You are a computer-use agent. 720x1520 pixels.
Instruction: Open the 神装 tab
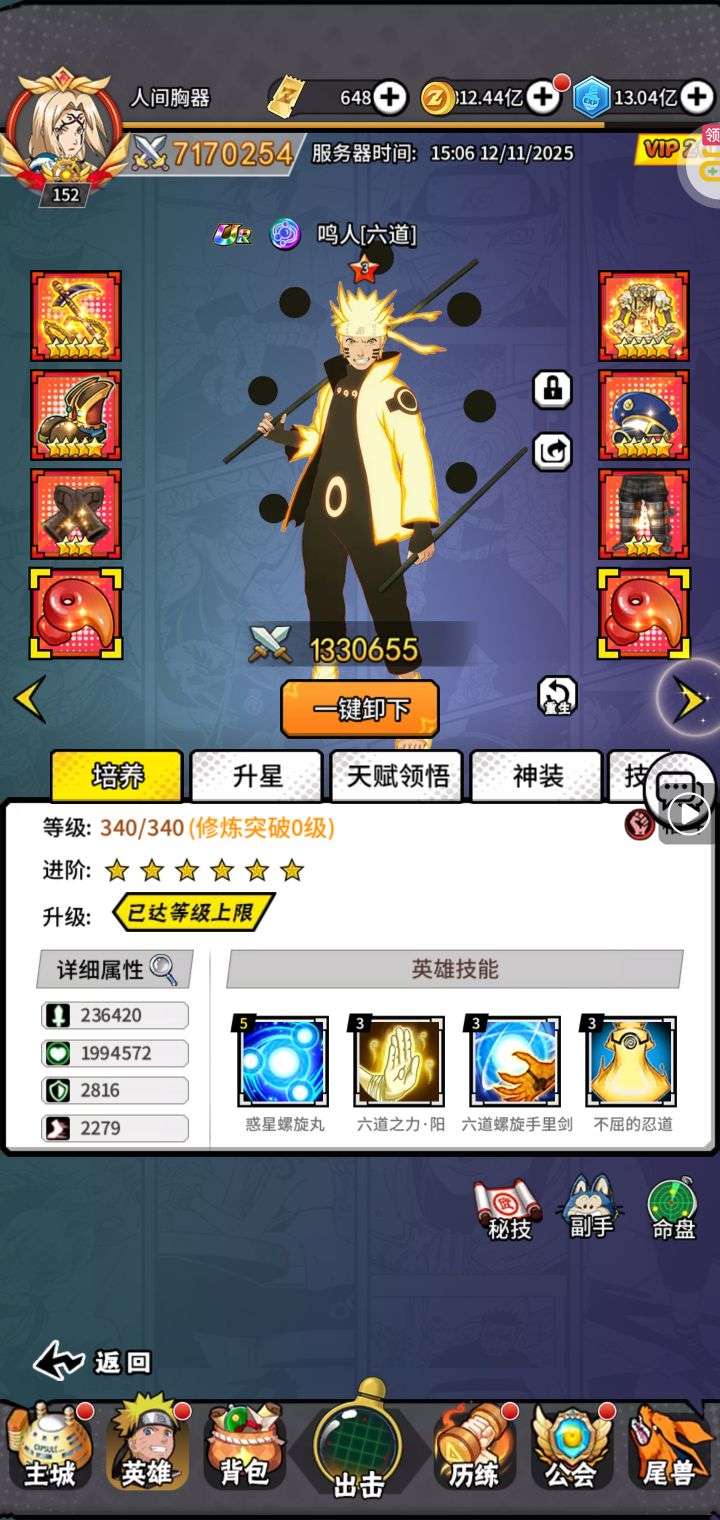click(537, 776)
